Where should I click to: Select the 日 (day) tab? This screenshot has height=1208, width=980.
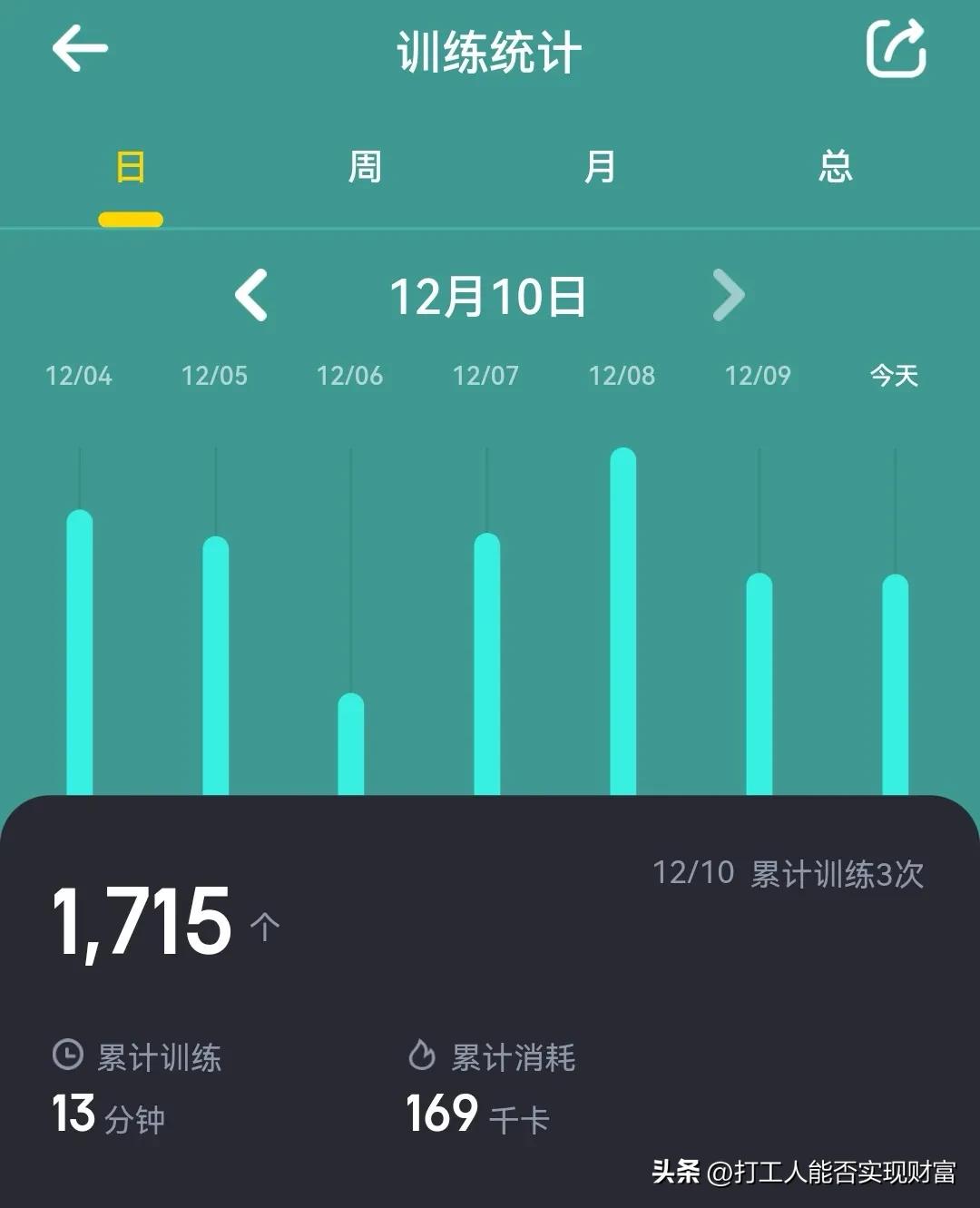(x=131, y=168)
